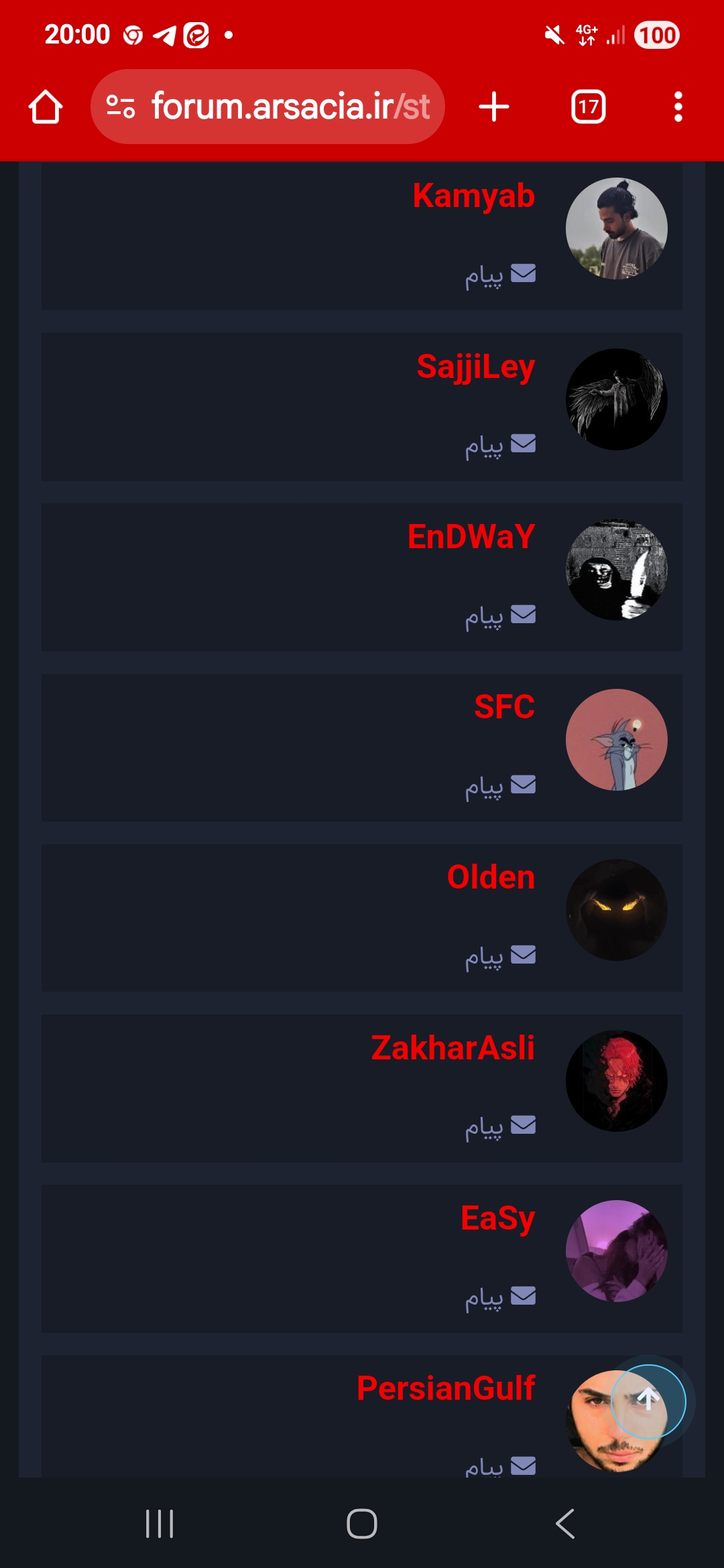Send a message (پیام) to Olden
724x1568 pixels.
500,956
